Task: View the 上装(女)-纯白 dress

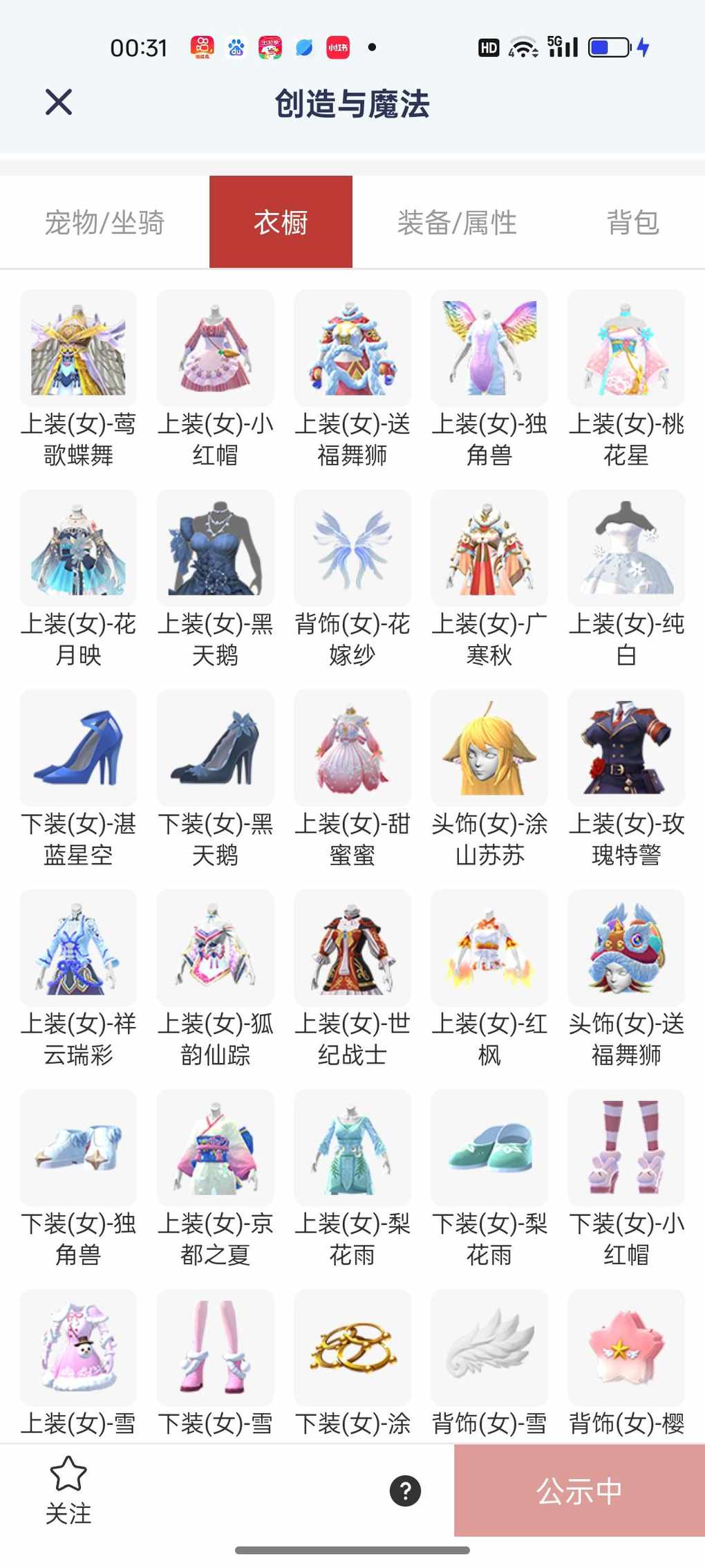Action: tap(626, 548)
